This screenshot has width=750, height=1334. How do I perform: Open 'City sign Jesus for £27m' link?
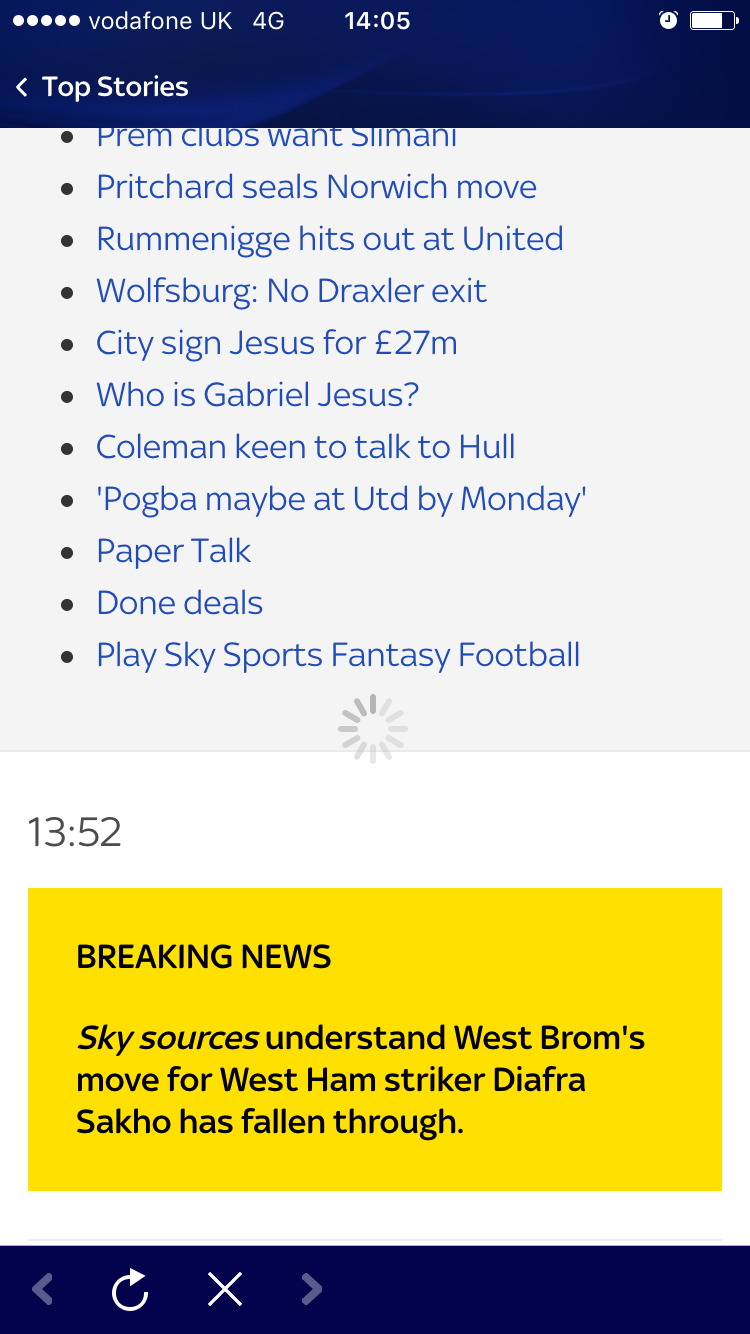(276, 343)
